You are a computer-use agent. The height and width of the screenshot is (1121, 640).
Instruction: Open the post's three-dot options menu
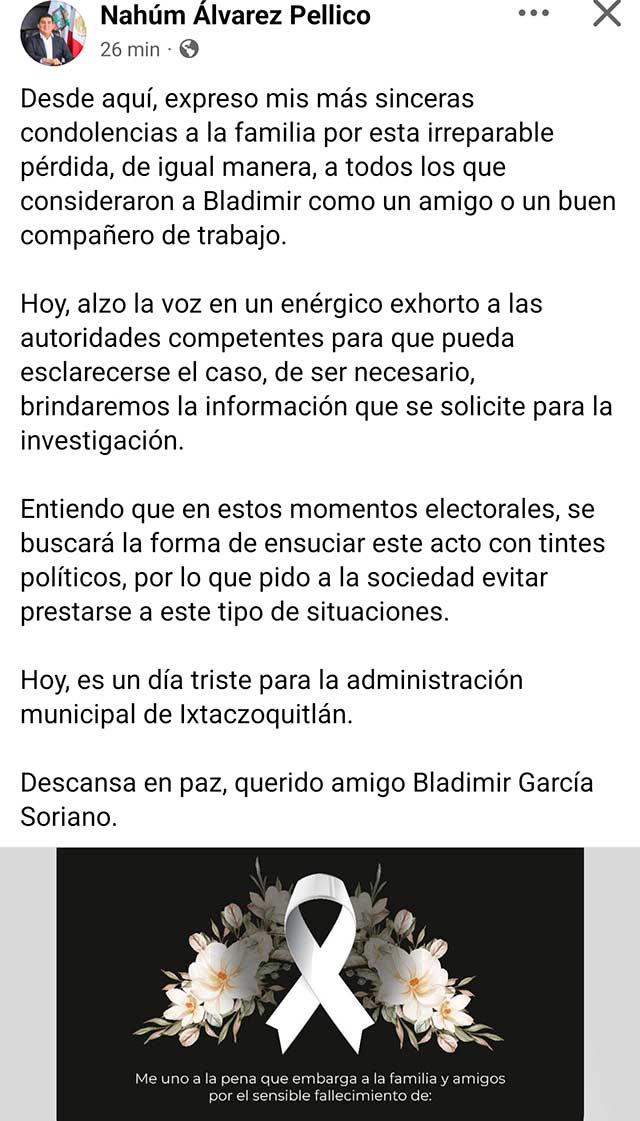point(534,14)
